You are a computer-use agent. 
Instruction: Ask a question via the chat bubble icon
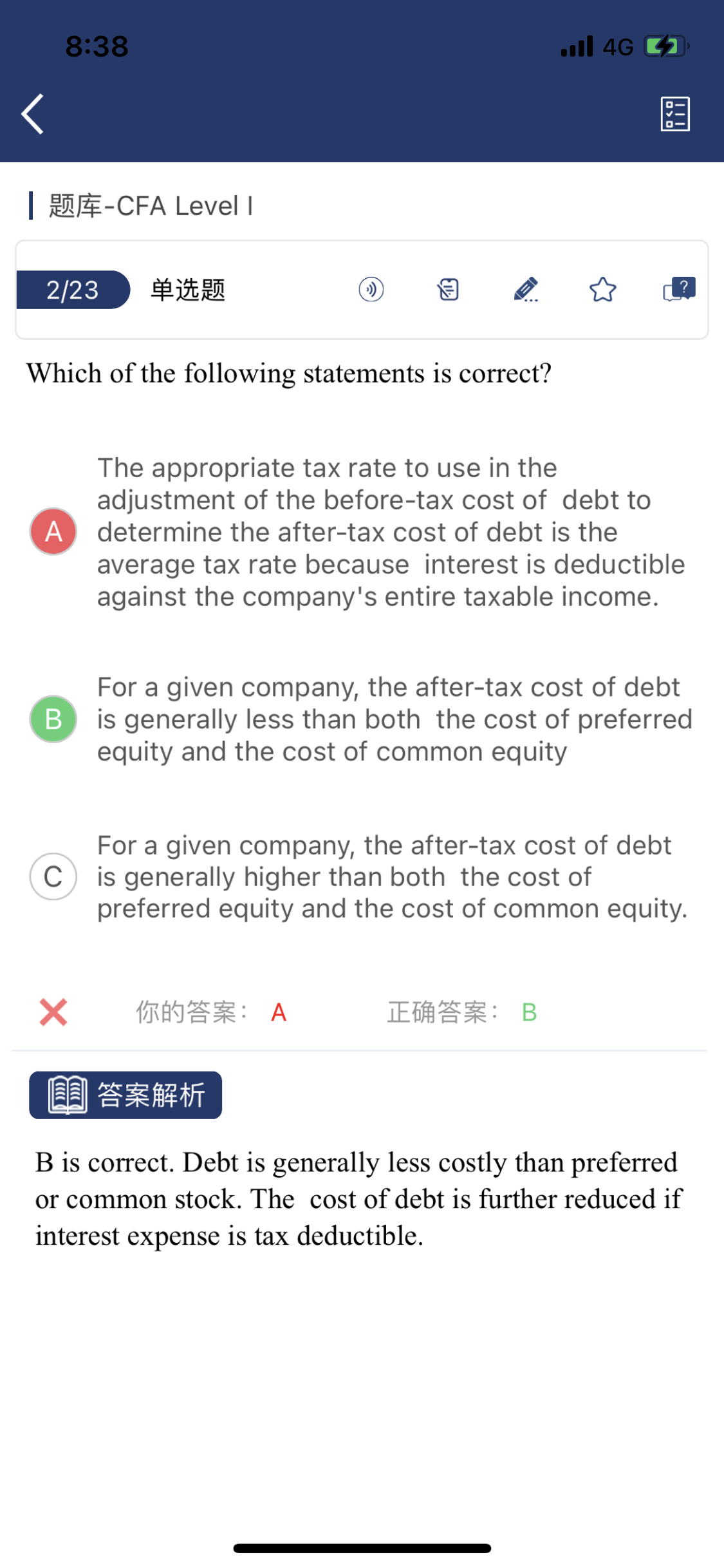click(680, 289)
